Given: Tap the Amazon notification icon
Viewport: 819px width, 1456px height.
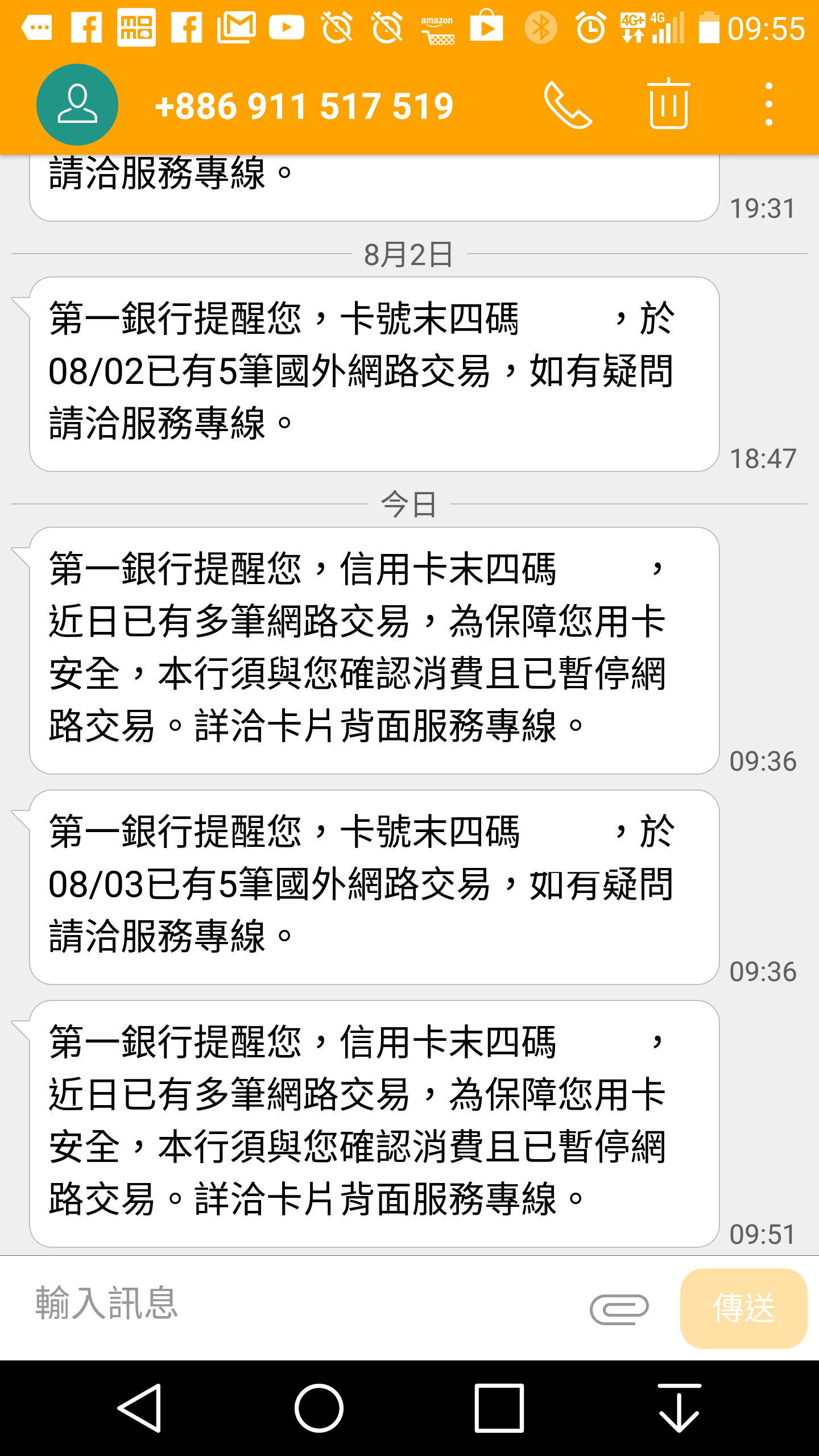Looking at the screenshot, I should click(438, 27).
